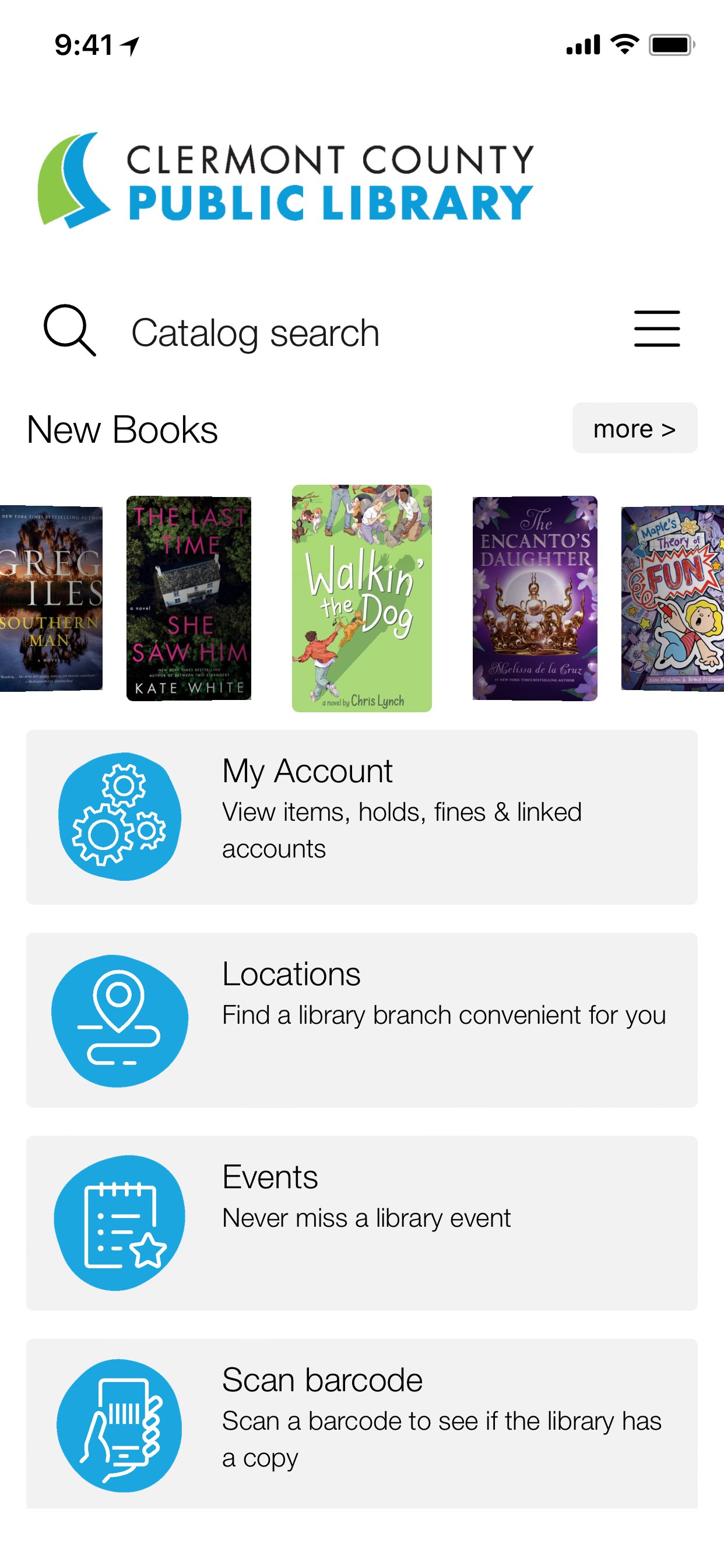Select The Last Time She Saw Him book
The image size is (724, 1568).
click(x=189, y=598)
